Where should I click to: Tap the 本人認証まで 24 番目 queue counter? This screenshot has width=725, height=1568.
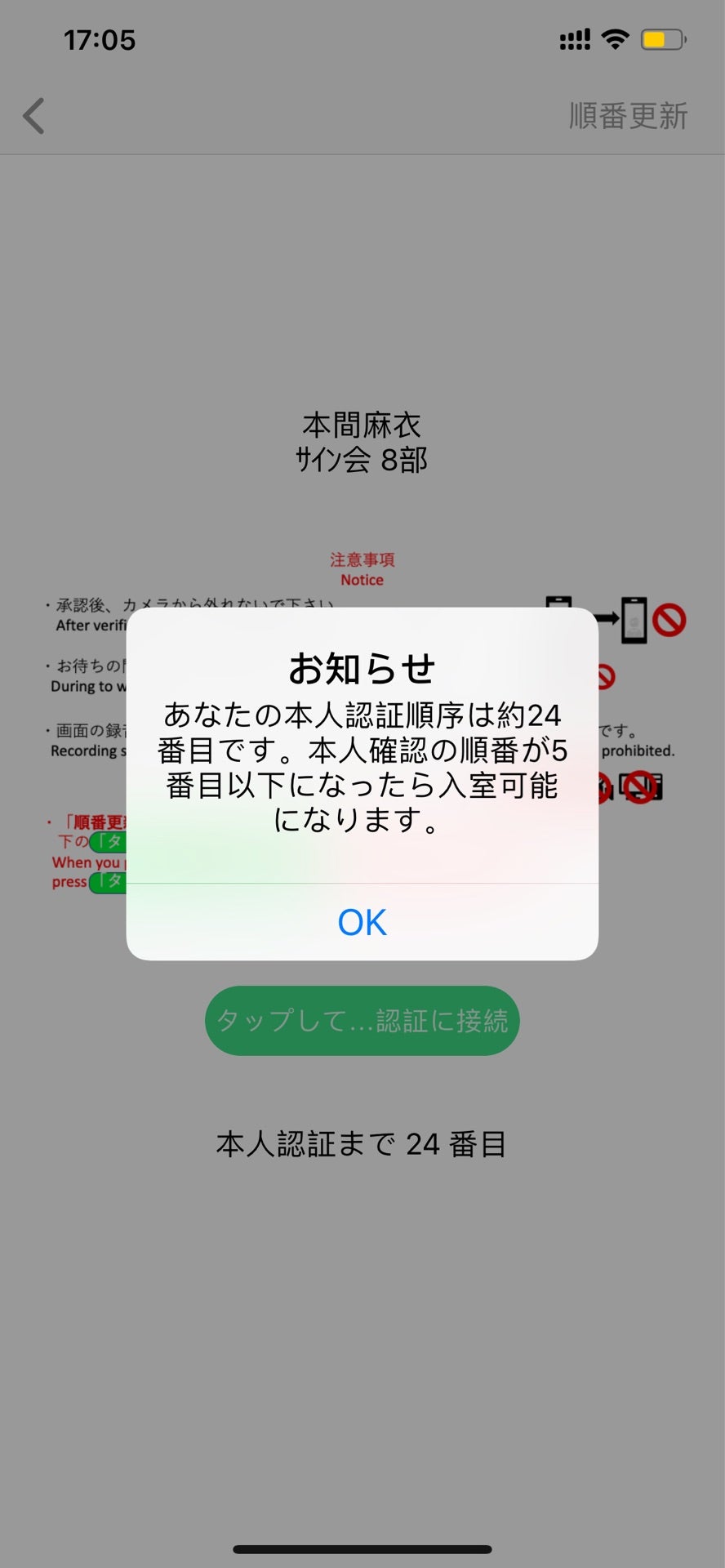click(361, 1145)
